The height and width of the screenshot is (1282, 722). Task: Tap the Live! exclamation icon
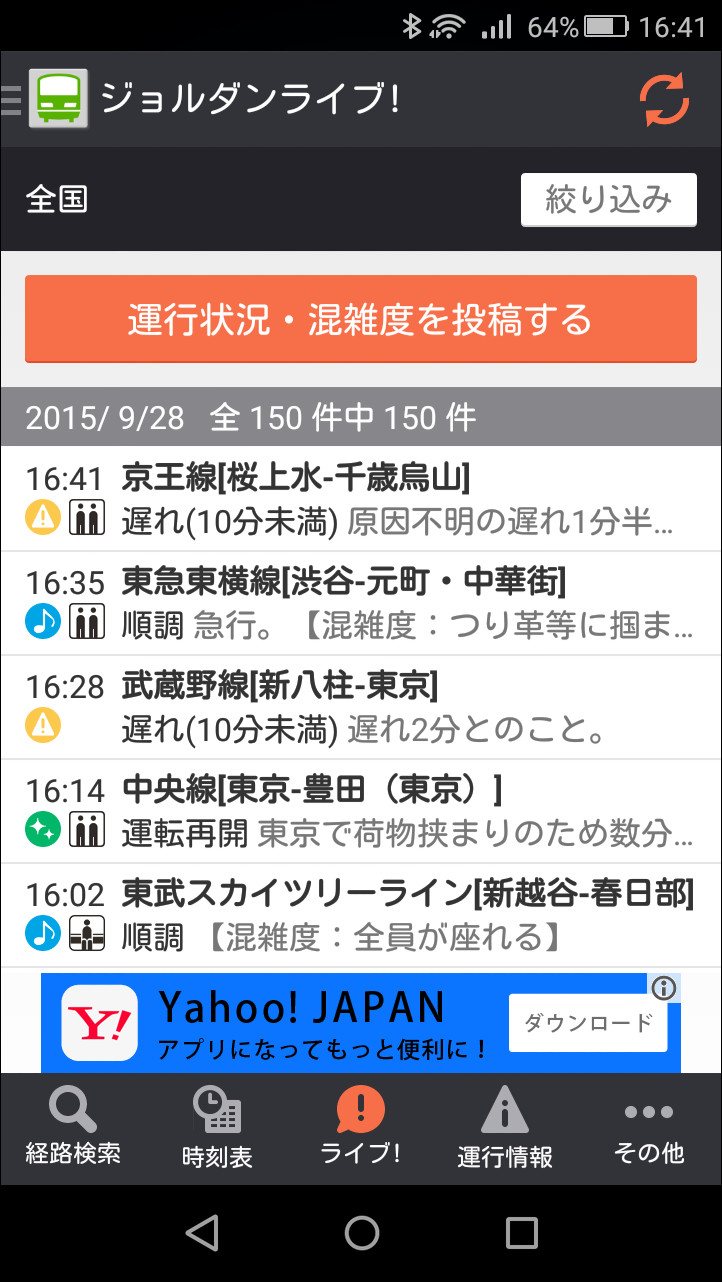[x=361, y=1107]
